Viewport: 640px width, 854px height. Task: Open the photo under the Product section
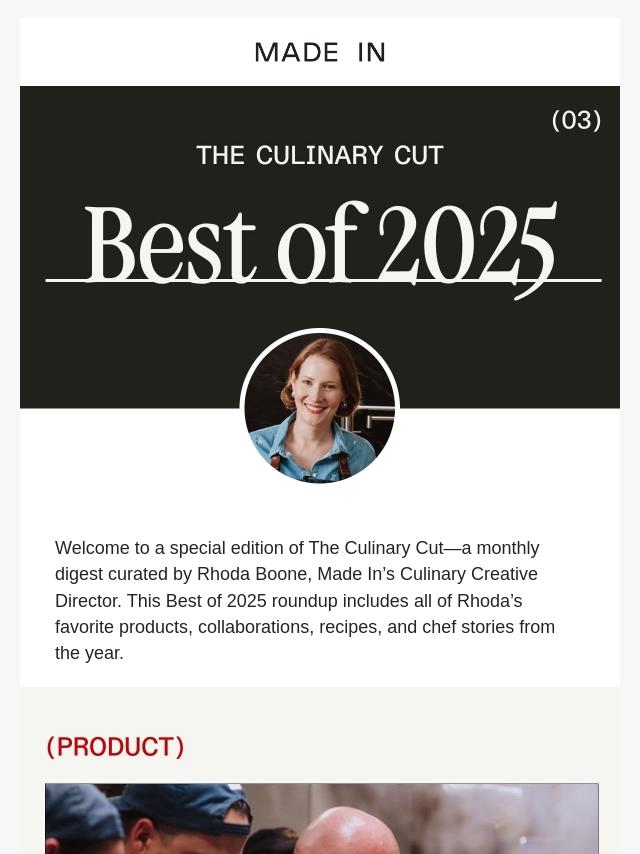coord(321,818)
